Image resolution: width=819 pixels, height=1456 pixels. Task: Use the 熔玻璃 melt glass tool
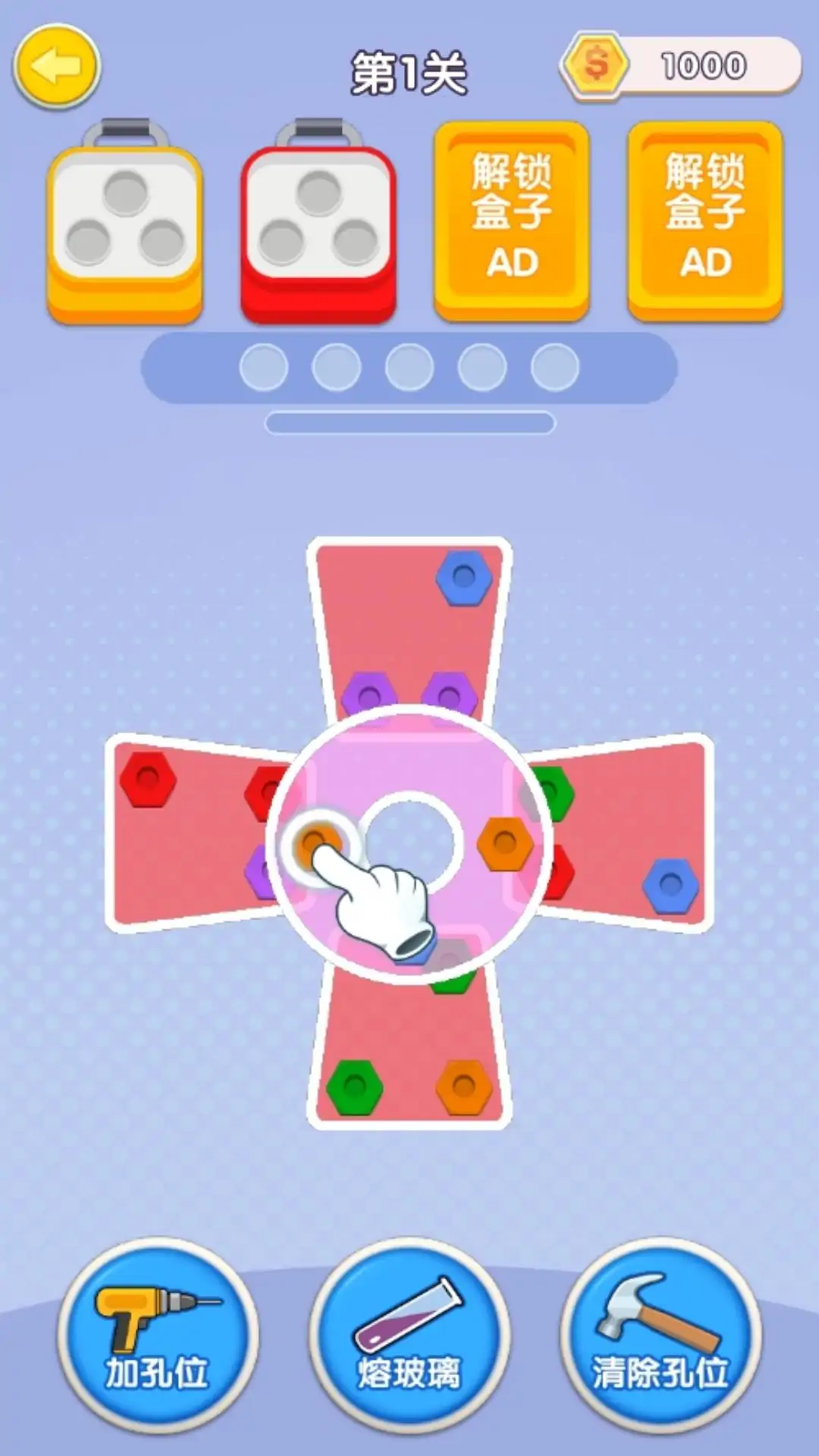(x=409, y=1338)
